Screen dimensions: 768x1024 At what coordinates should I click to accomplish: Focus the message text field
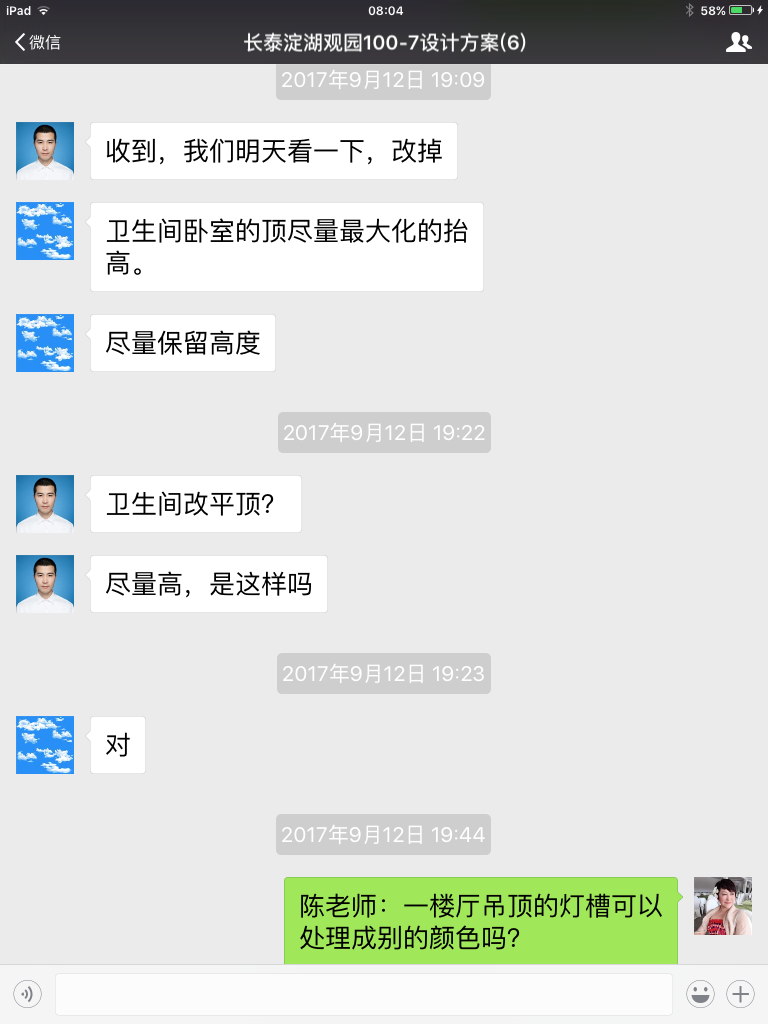coord(363,994)
